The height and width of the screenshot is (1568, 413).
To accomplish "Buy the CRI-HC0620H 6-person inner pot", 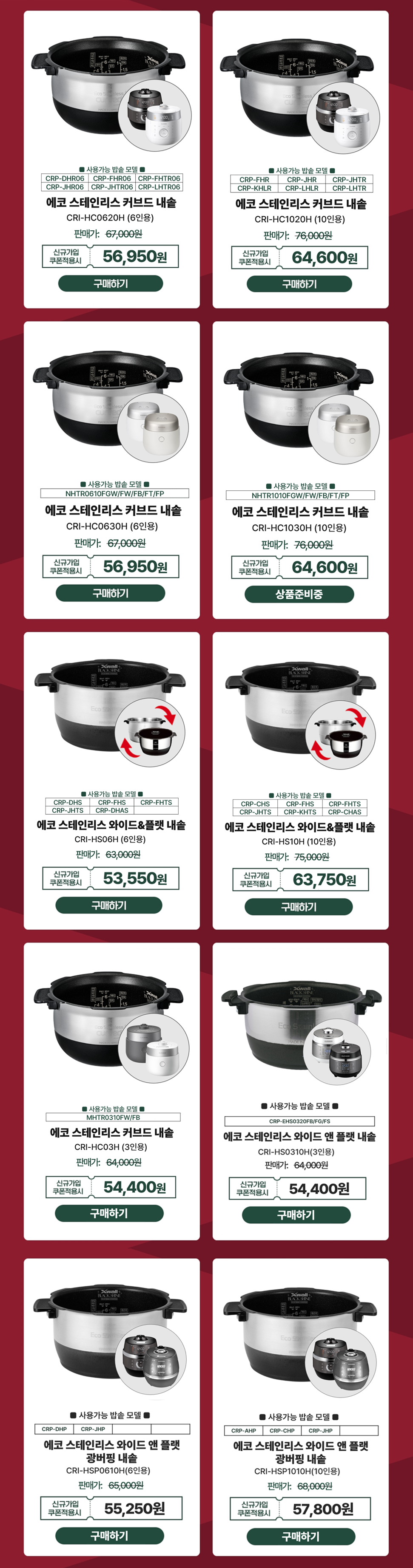I will [110, 283].
